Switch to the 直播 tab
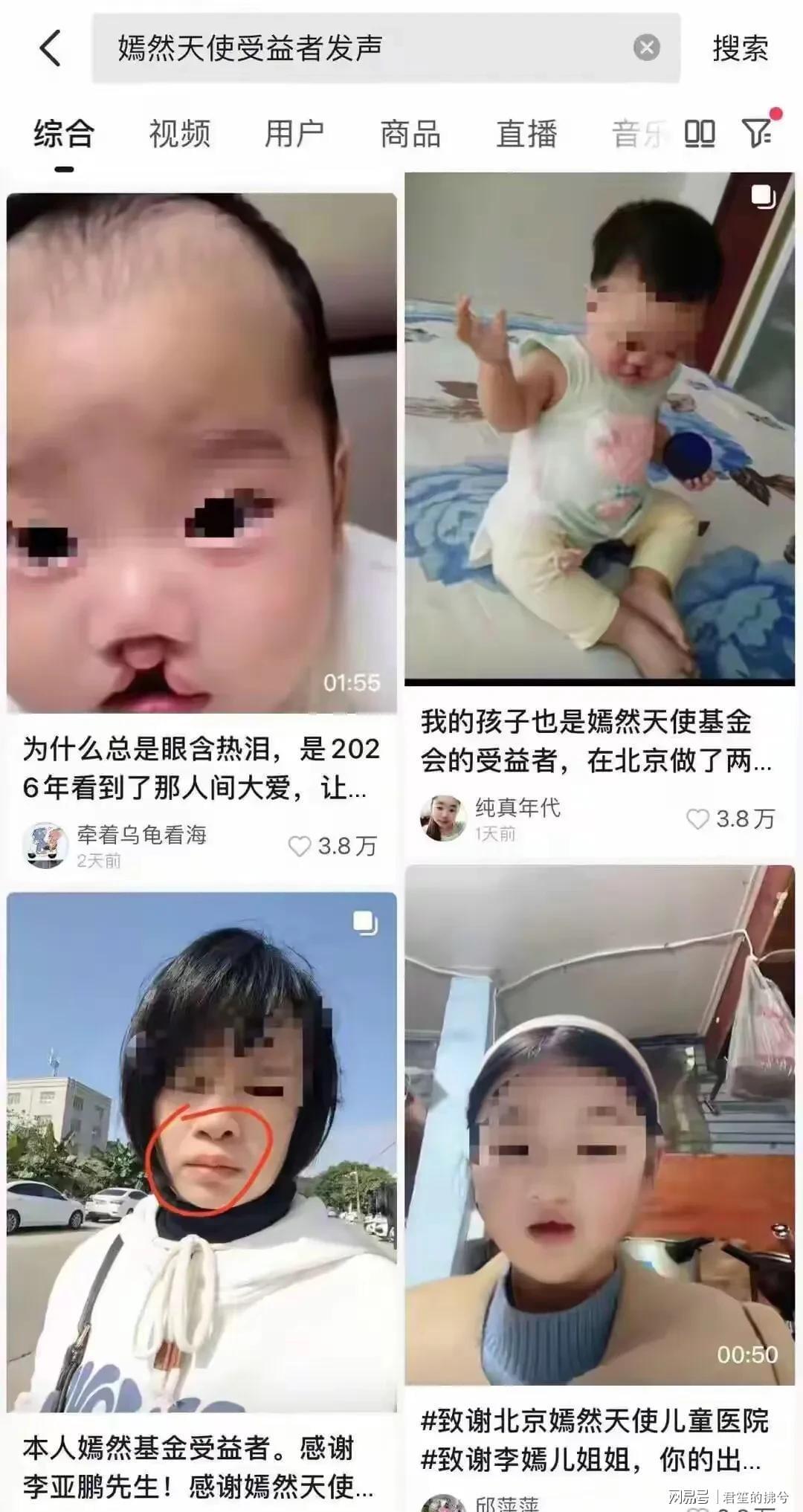The width and height of the screenshot is (803, 1512). [x=526, y=135]
